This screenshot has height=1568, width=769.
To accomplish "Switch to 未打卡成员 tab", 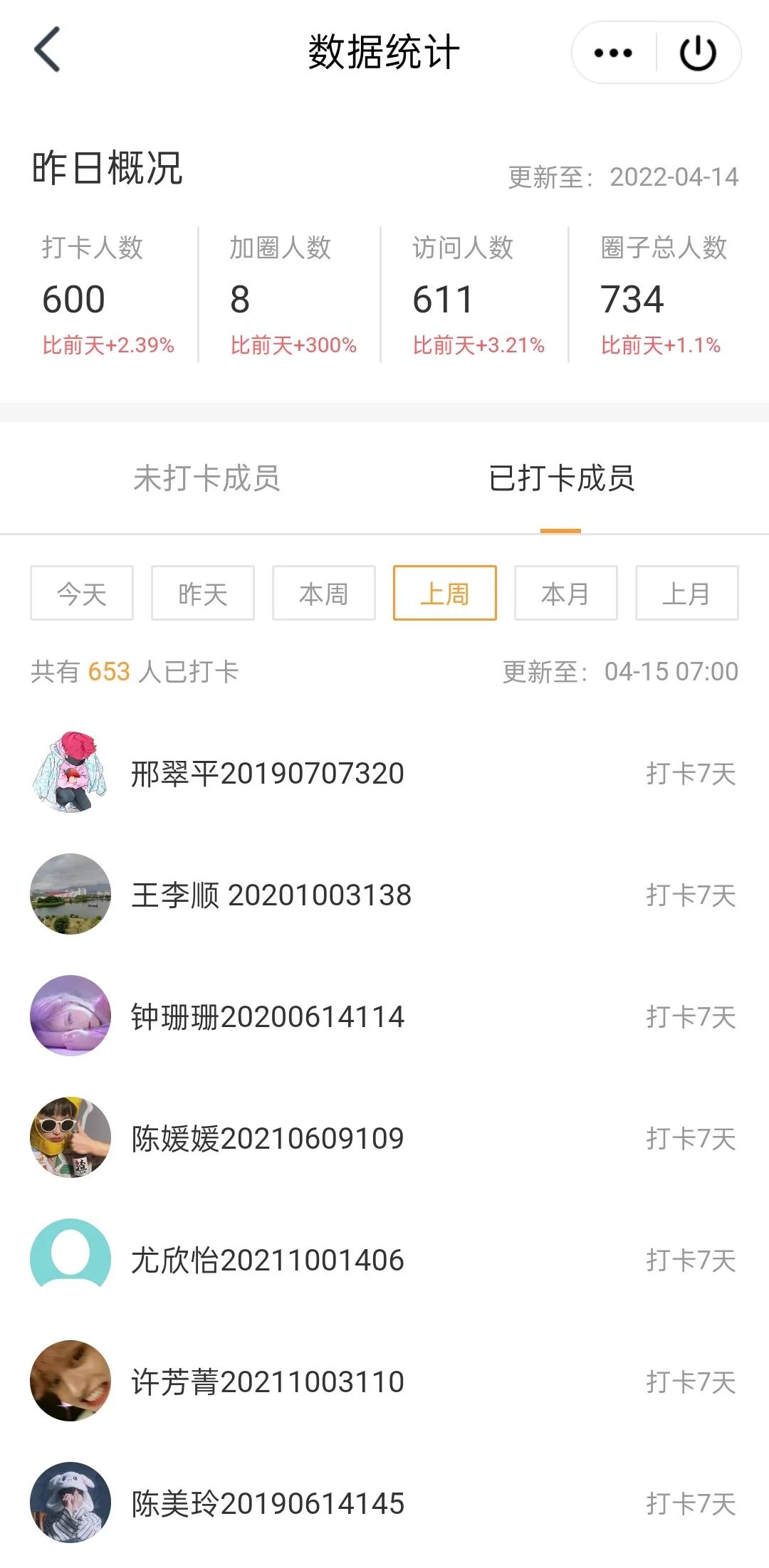I will click(206, 478).
